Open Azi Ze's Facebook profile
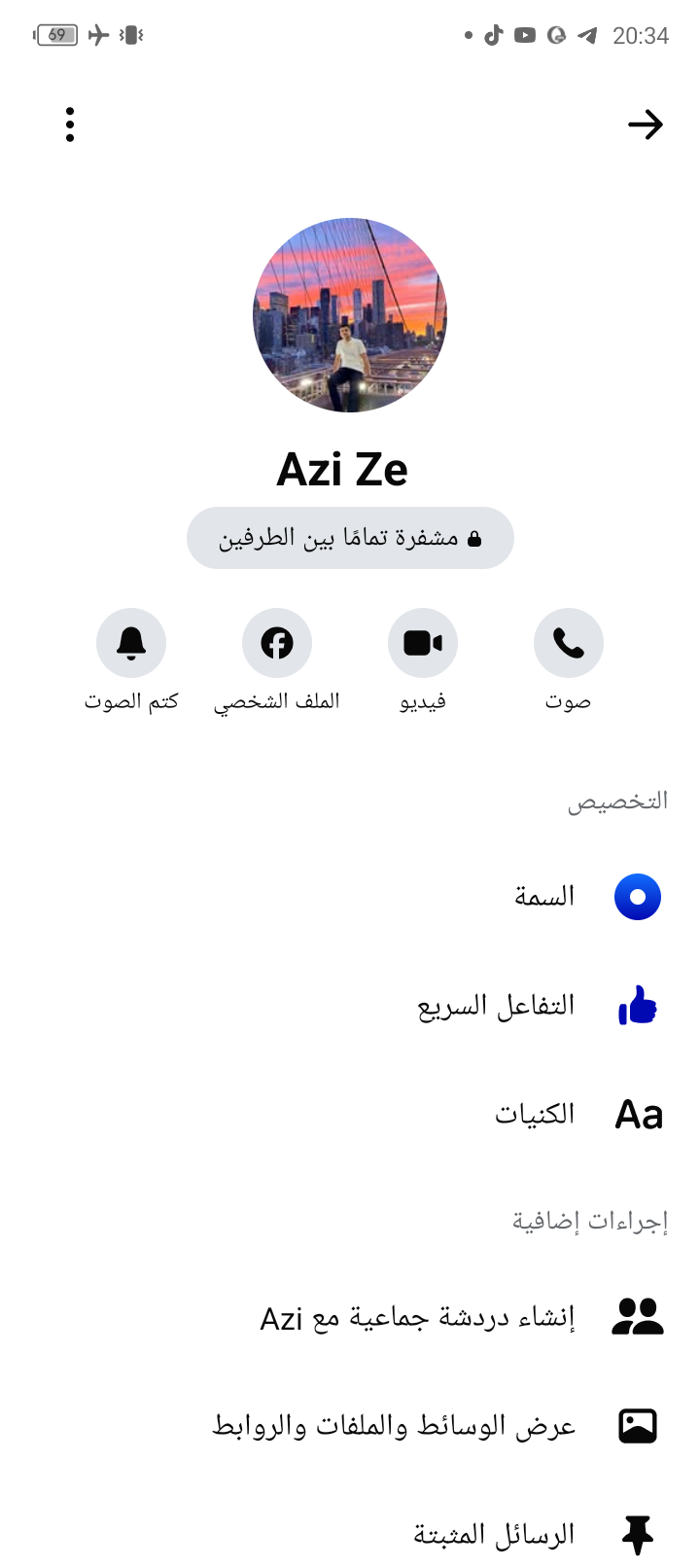Viewport: 700px width, 1568px height. pyautogui.click(x=277, y=643)
